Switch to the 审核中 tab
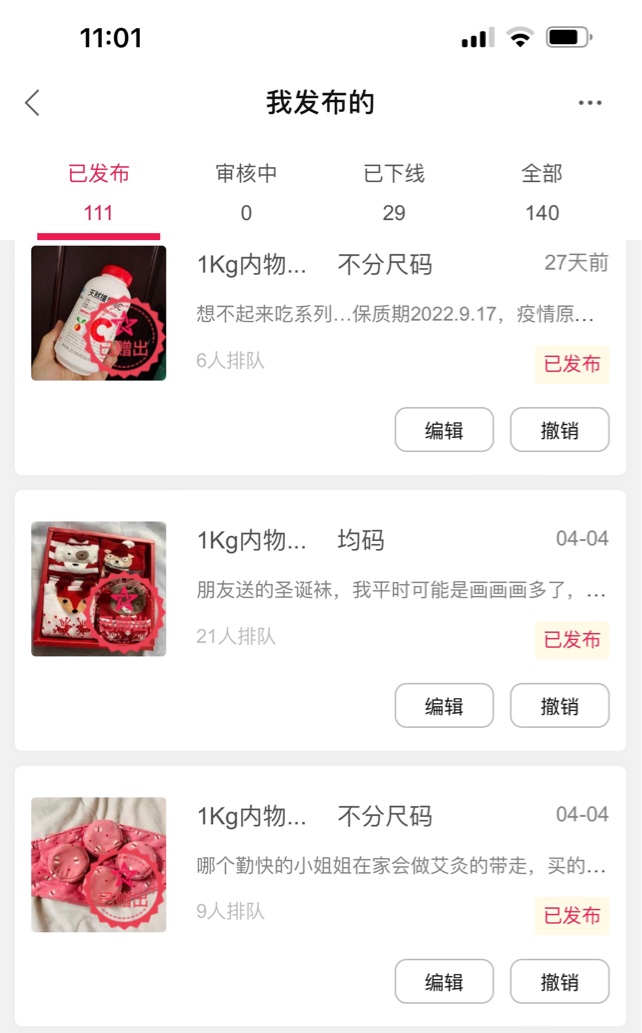 246,191
